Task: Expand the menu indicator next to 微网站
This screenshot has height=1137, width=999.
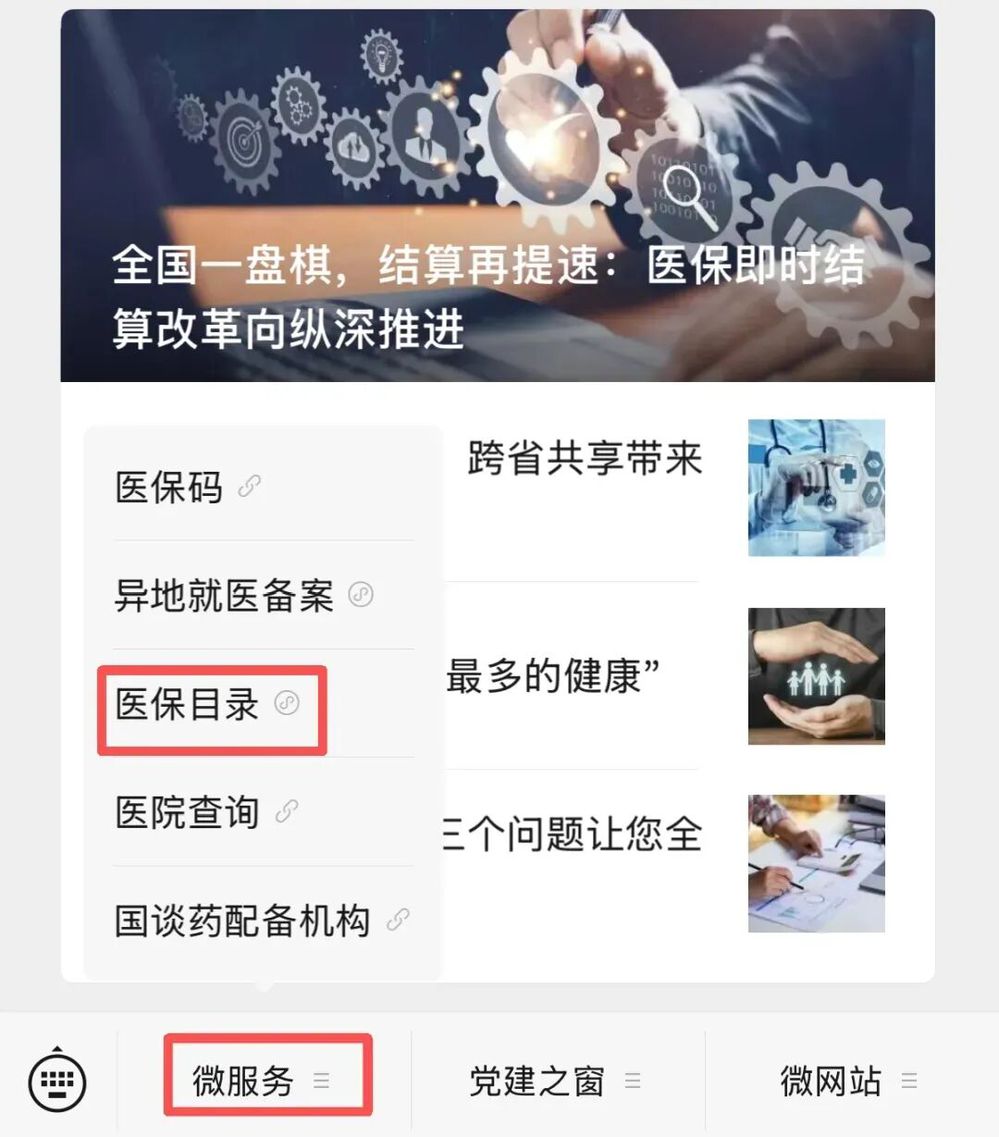Action: [x=909, y=1080]
